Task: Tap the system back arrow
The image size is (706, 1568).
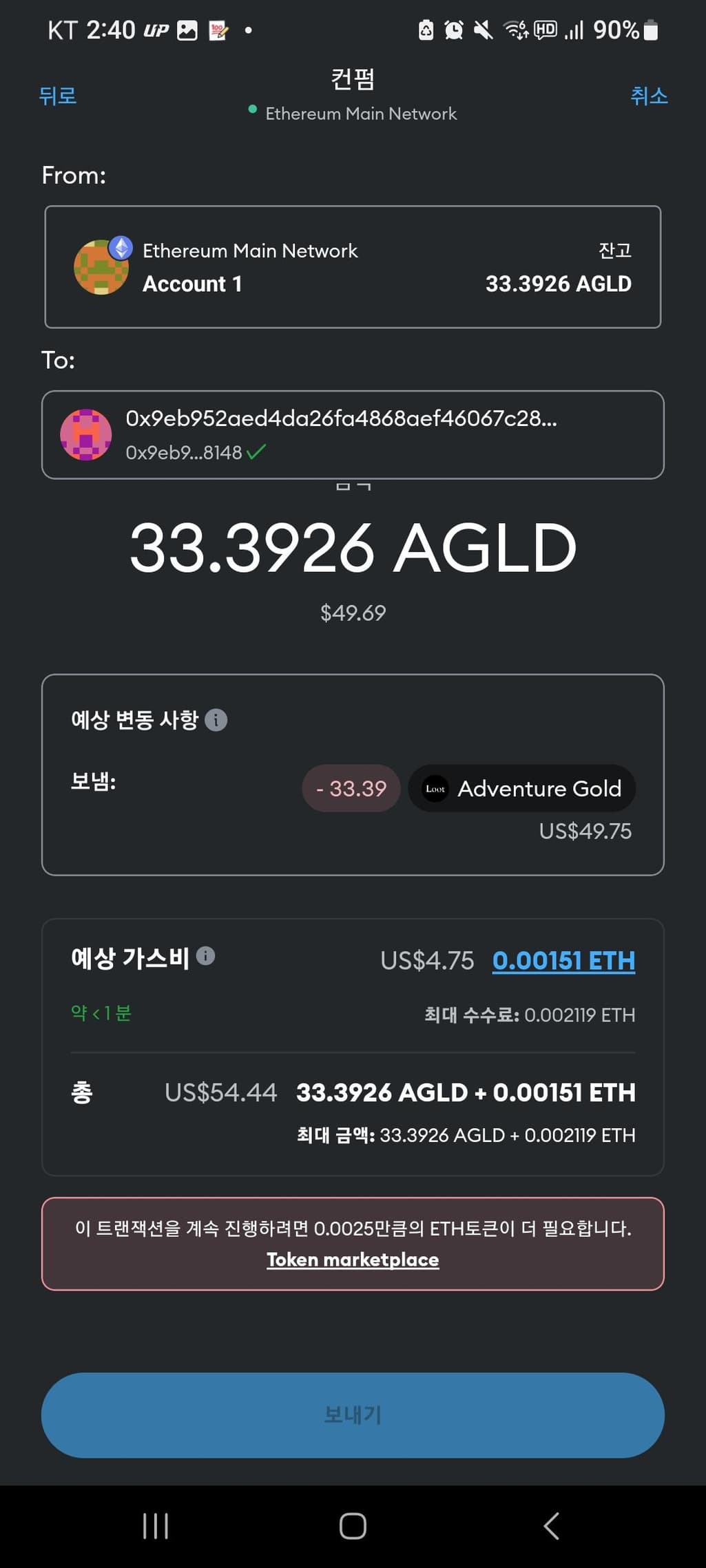Action: coord(551,1525)
